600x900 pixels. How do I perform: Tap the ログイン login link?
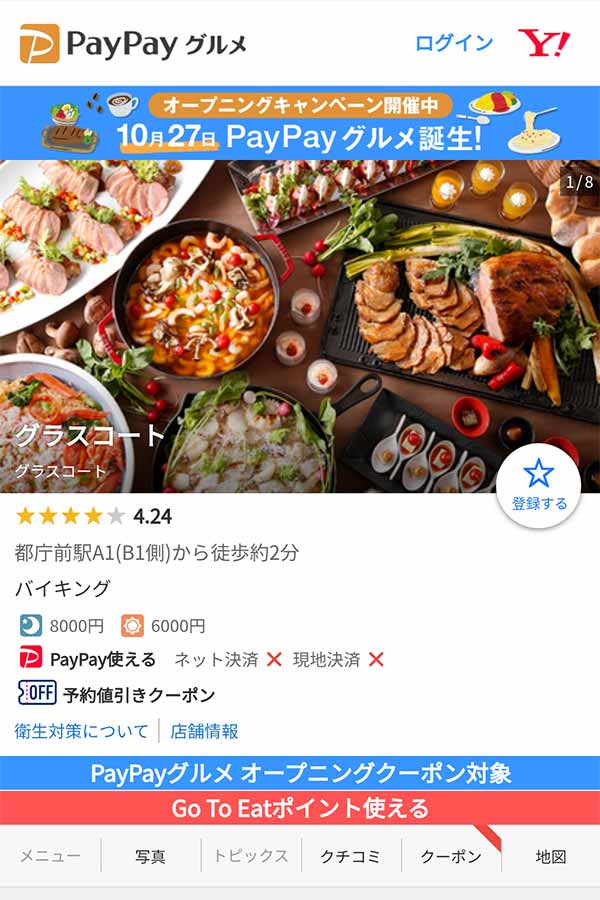[x=454, y=43]
